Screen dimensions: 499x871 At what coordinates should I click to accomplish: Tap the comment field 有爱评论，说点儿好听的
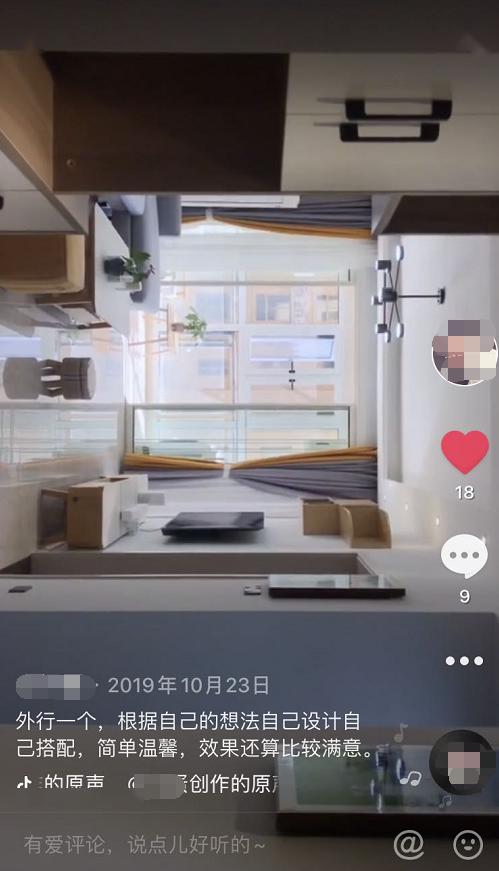click(x=144, y=845)
